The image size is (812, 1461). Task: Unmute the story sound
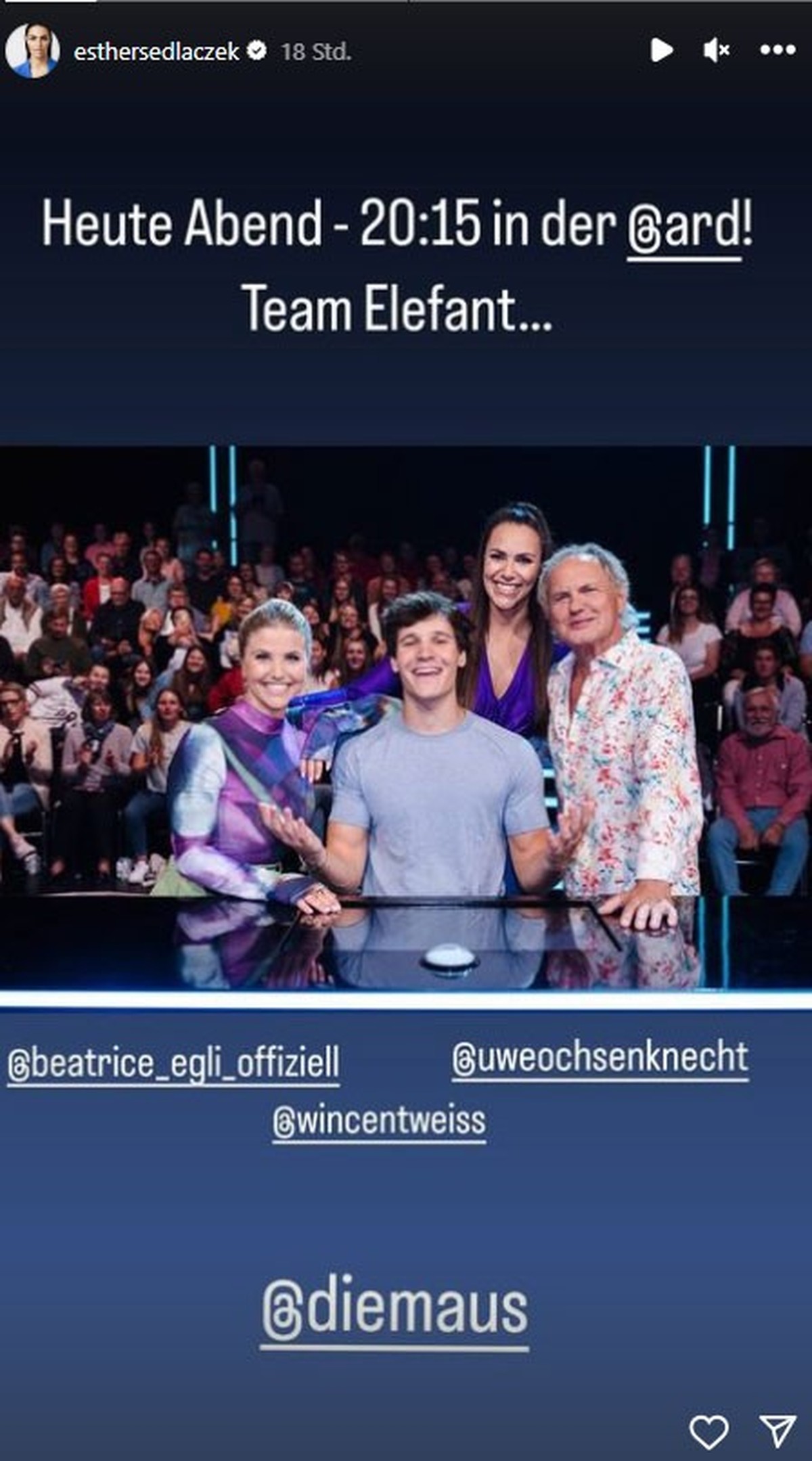(717, 50)
